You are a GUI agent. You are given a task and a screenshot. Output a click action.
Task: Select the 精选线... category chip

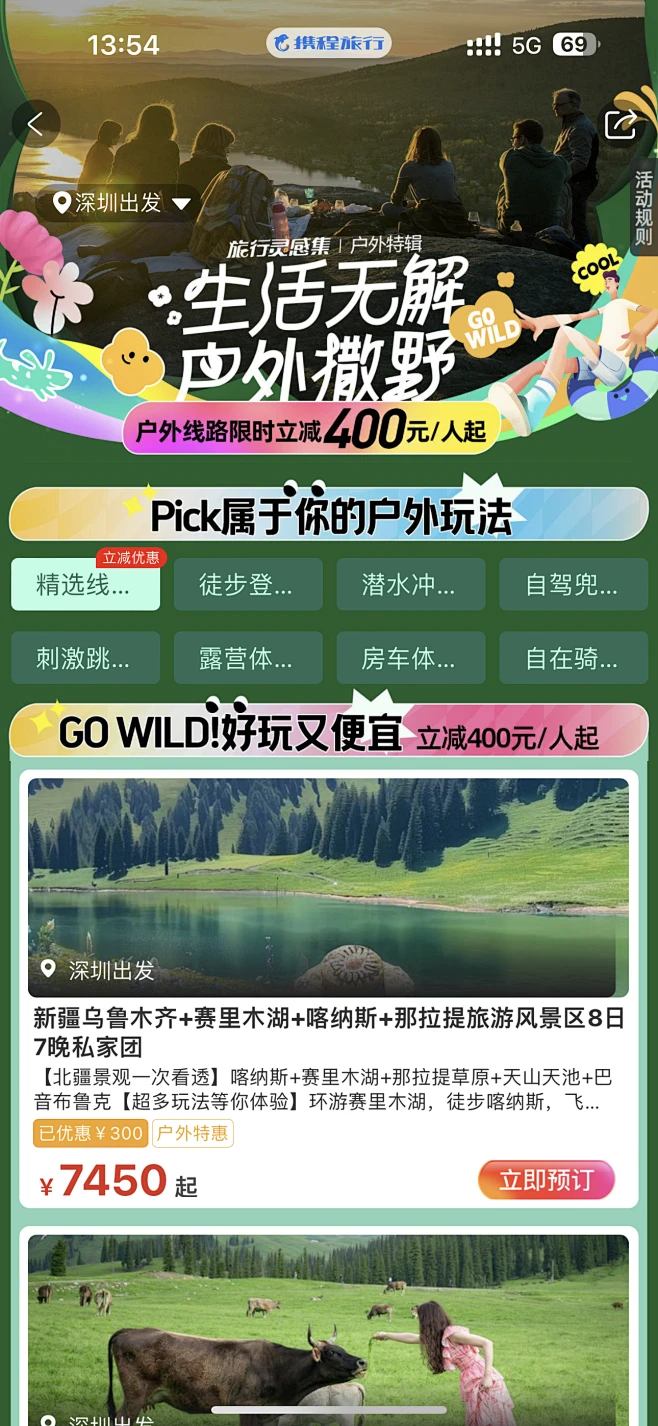(85, 585)
